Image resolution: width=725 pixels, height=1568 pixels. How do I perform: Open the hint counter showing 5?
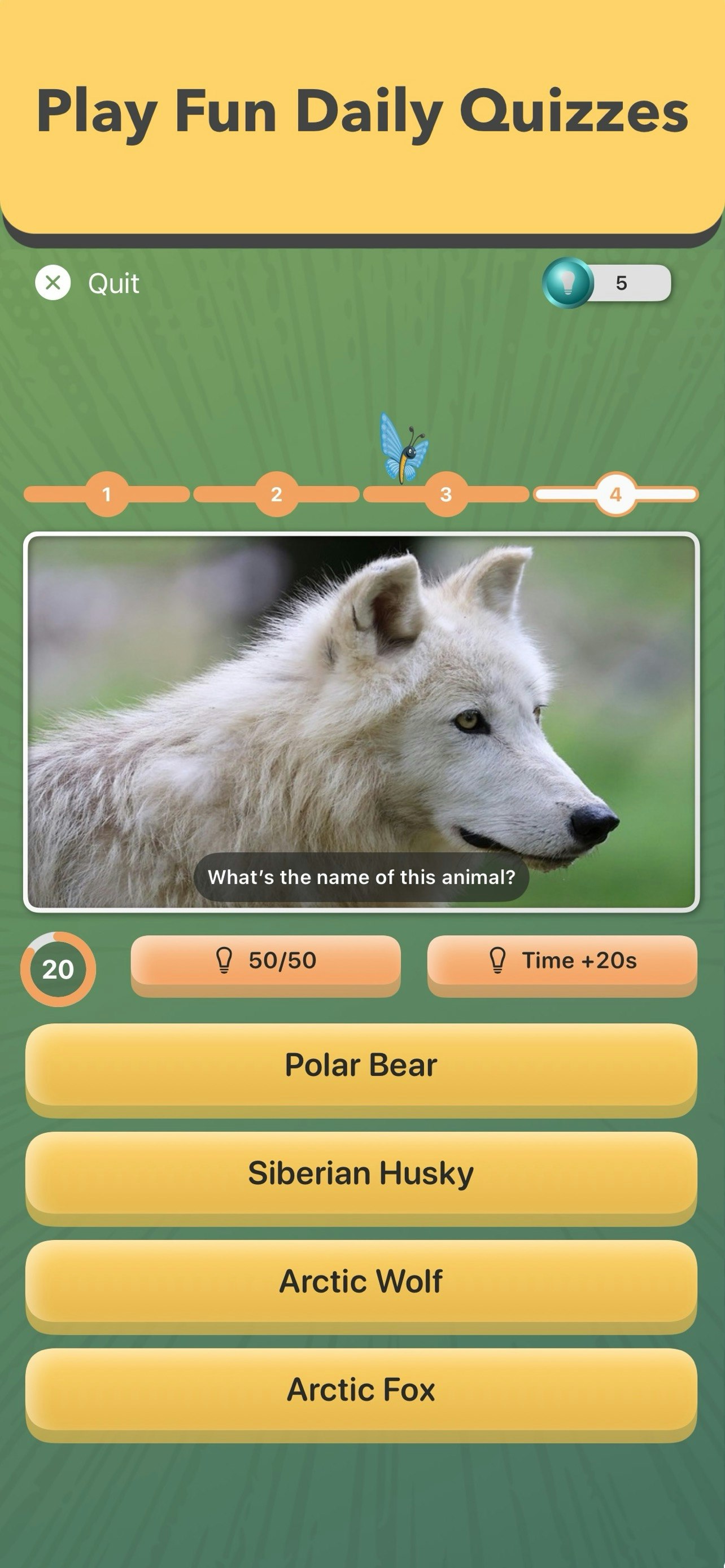pos(621,283)
